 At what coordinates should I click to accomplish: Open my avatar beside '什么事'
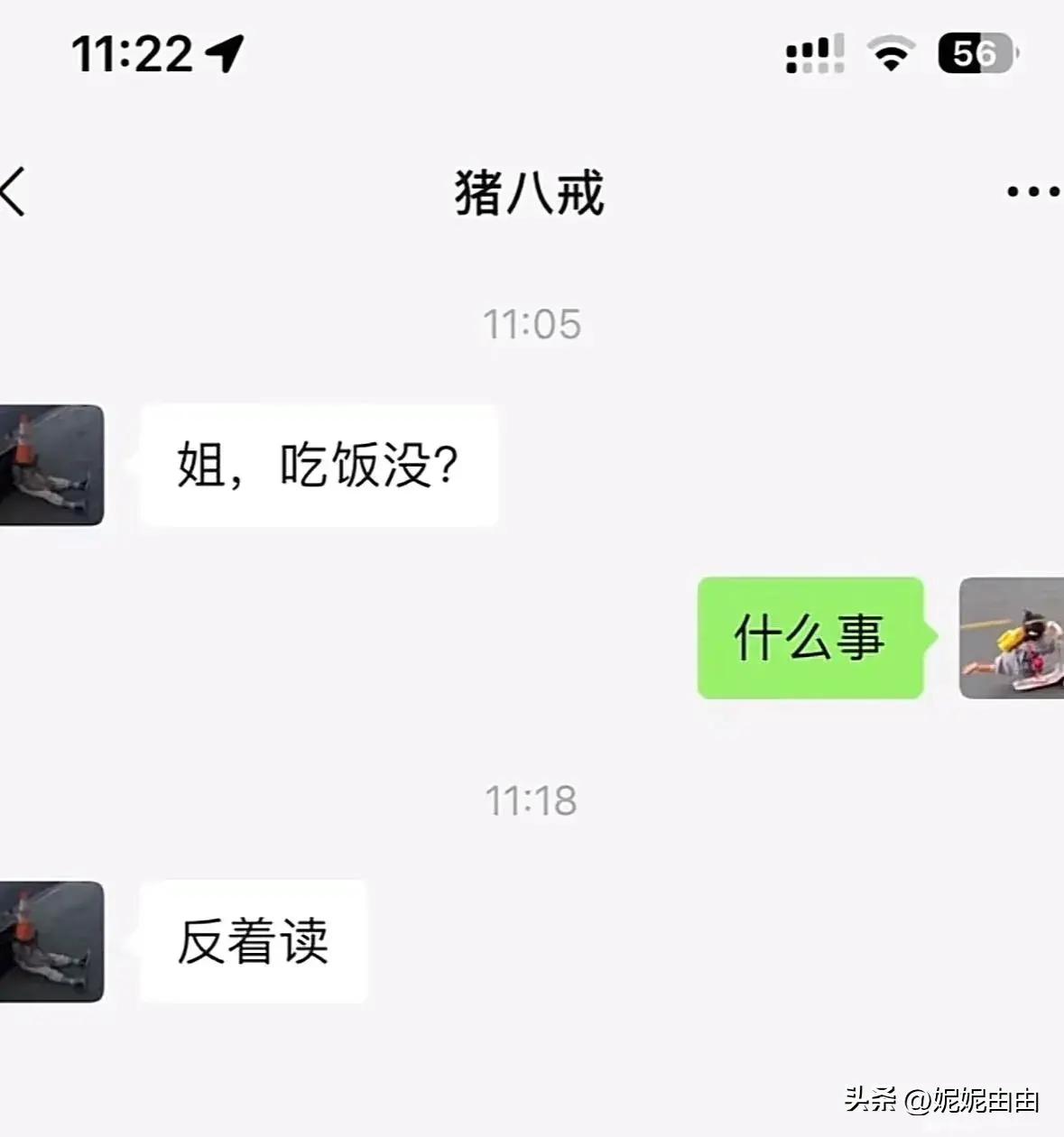(1011, 638)
